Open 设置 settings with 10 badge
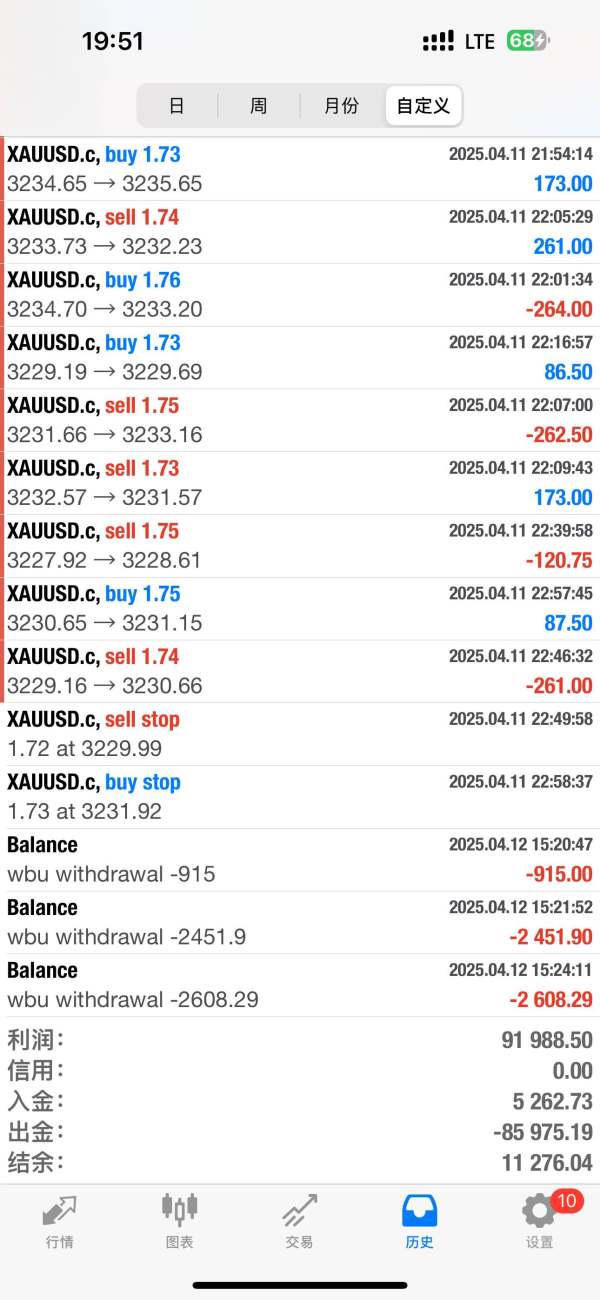Screen dimensions: 600x1300 click(540, 1221)
